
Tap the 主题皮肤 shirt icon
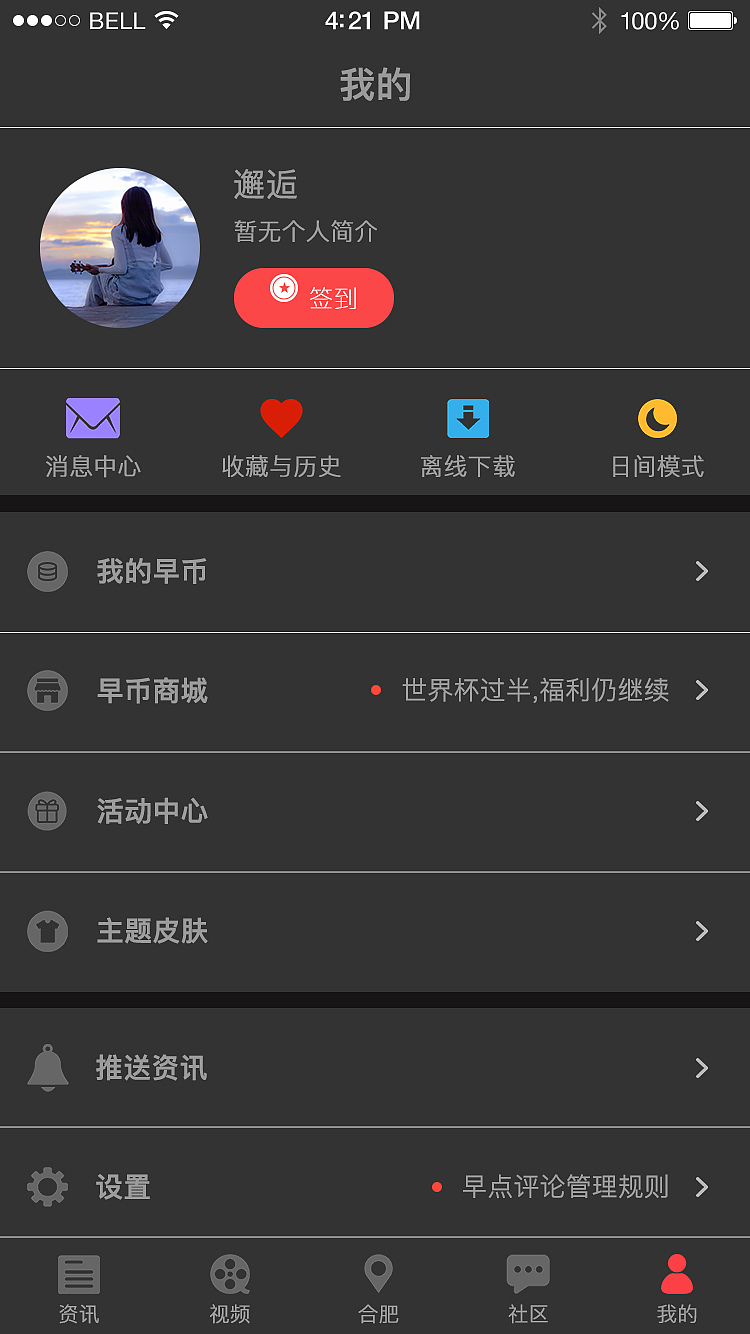(x=47, y=931)
